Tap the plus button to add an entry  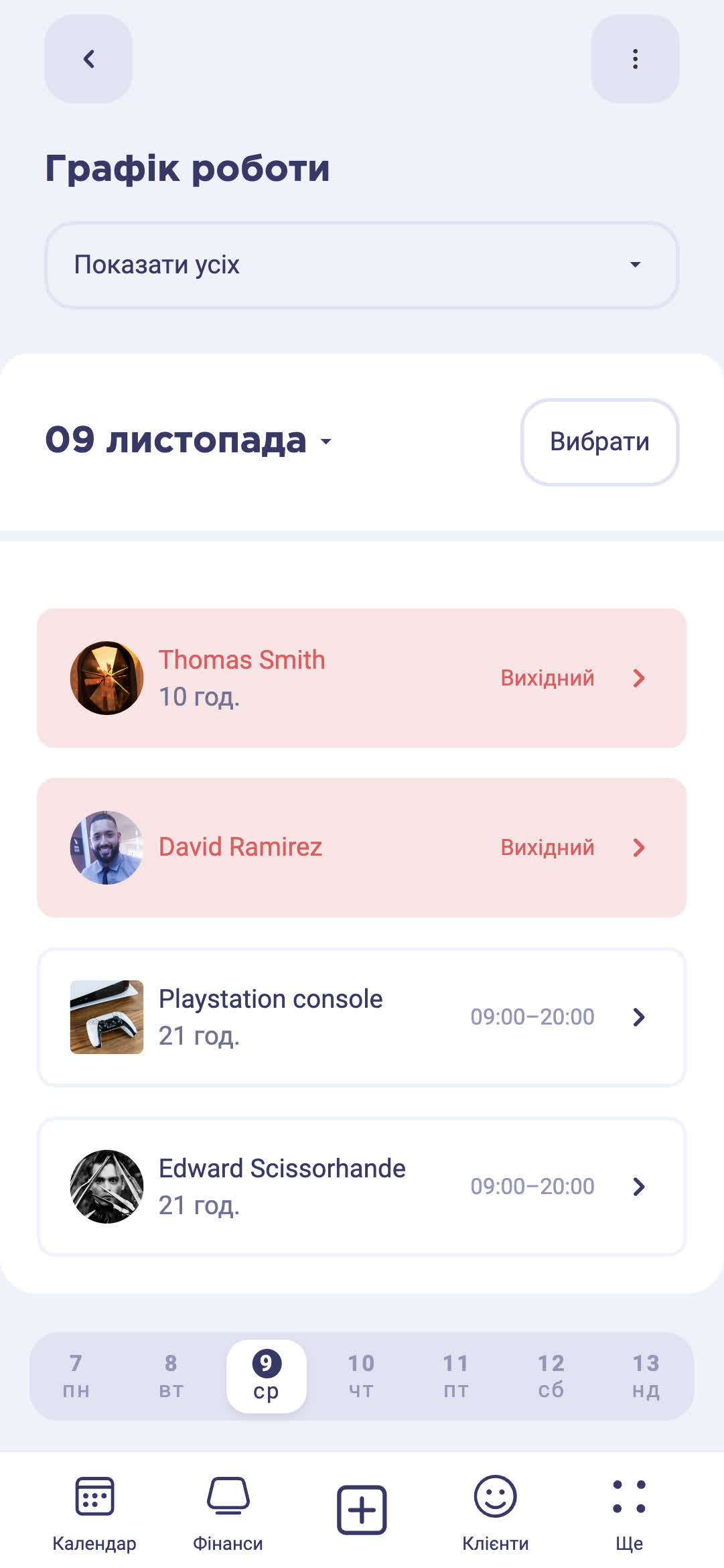[x=362, y=1509]
